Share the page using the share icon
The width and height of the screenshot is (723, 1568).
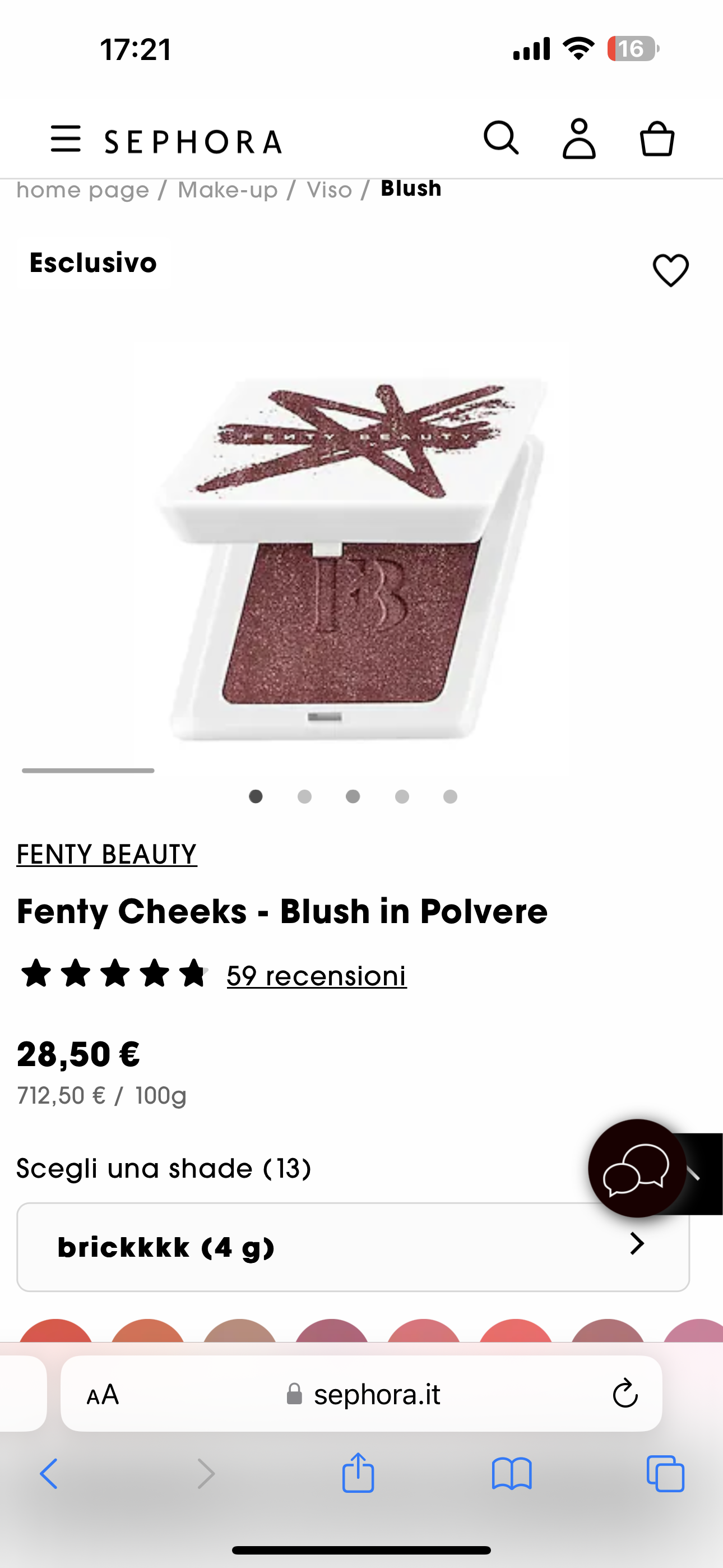click(359, 1474)
